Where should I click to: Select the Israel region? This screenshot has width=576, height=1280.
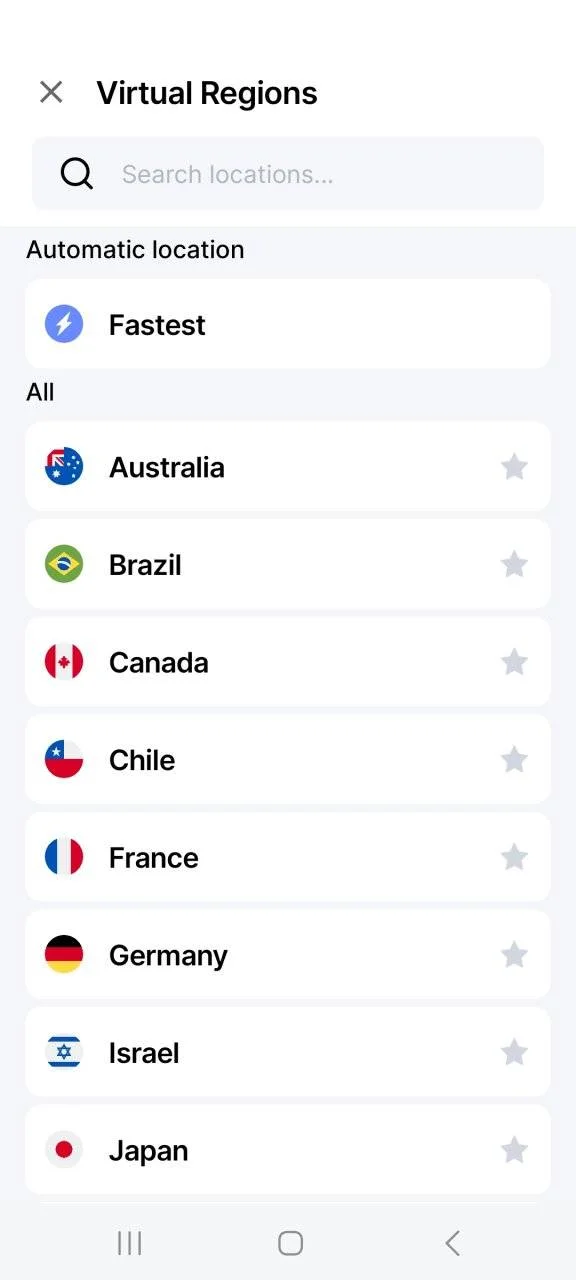point(288,1052)
